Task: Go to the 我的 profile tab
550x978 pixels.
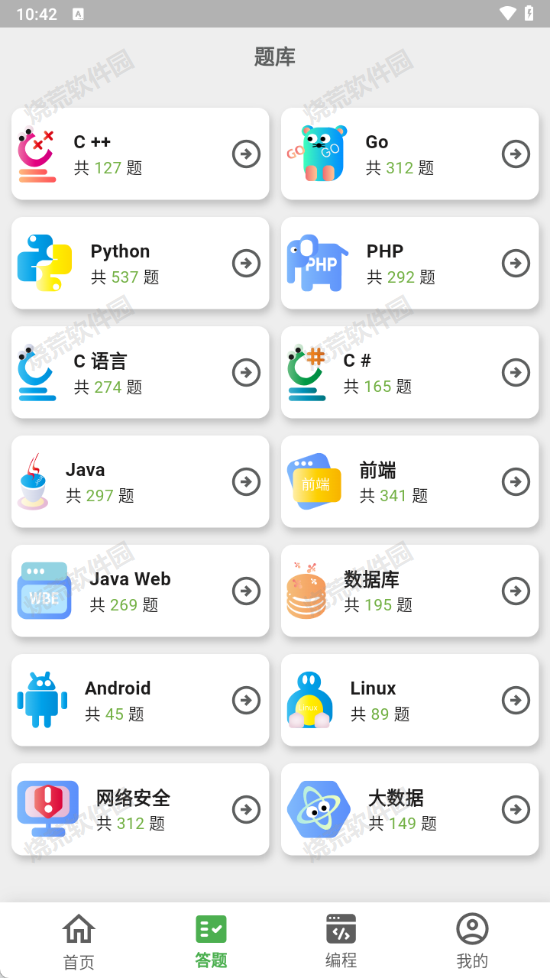Action: pos(472,941)
